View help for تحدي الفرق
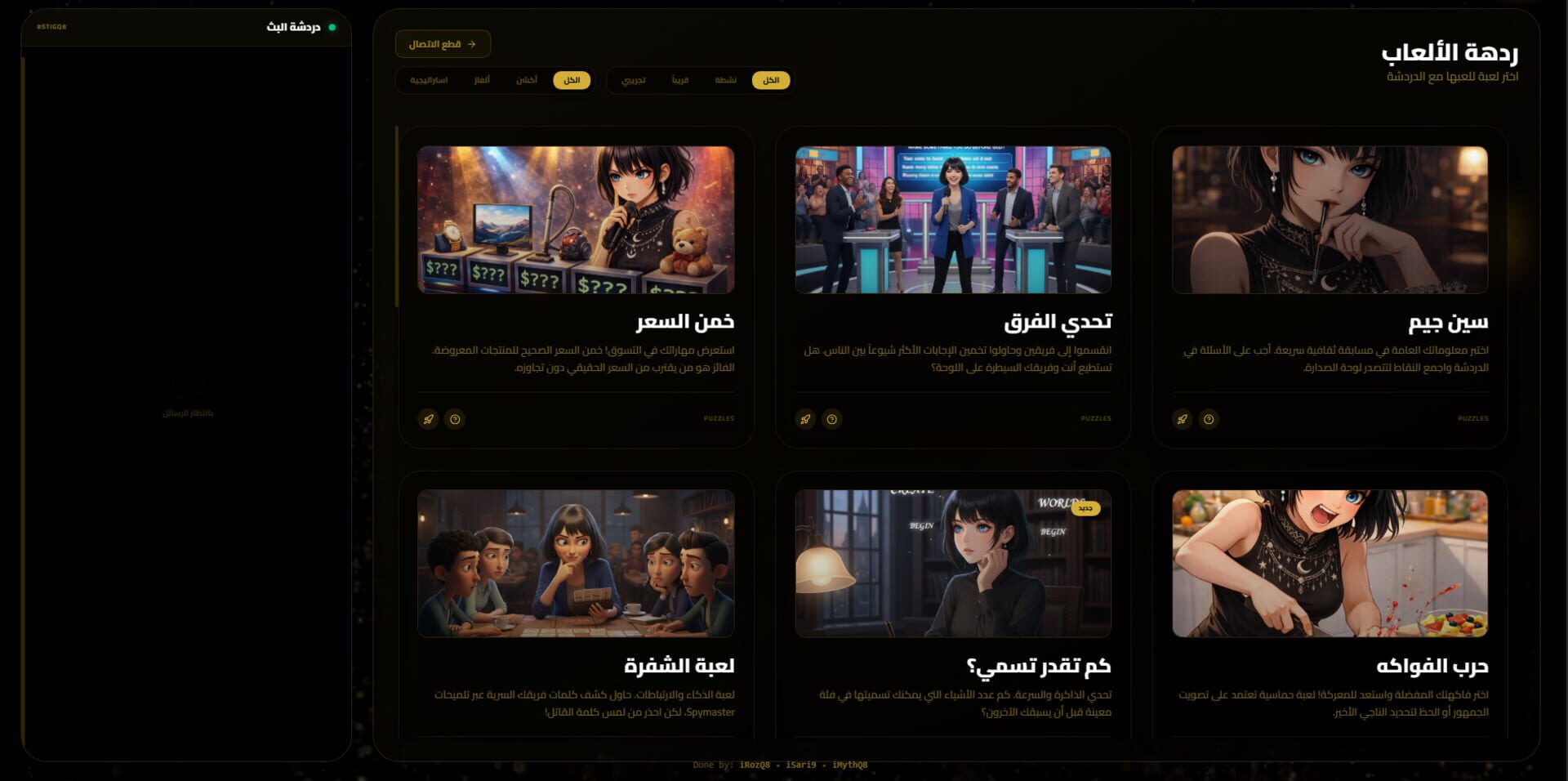Image resolution: width=1568 pixels, height=781 pixels. pos(831,419)
